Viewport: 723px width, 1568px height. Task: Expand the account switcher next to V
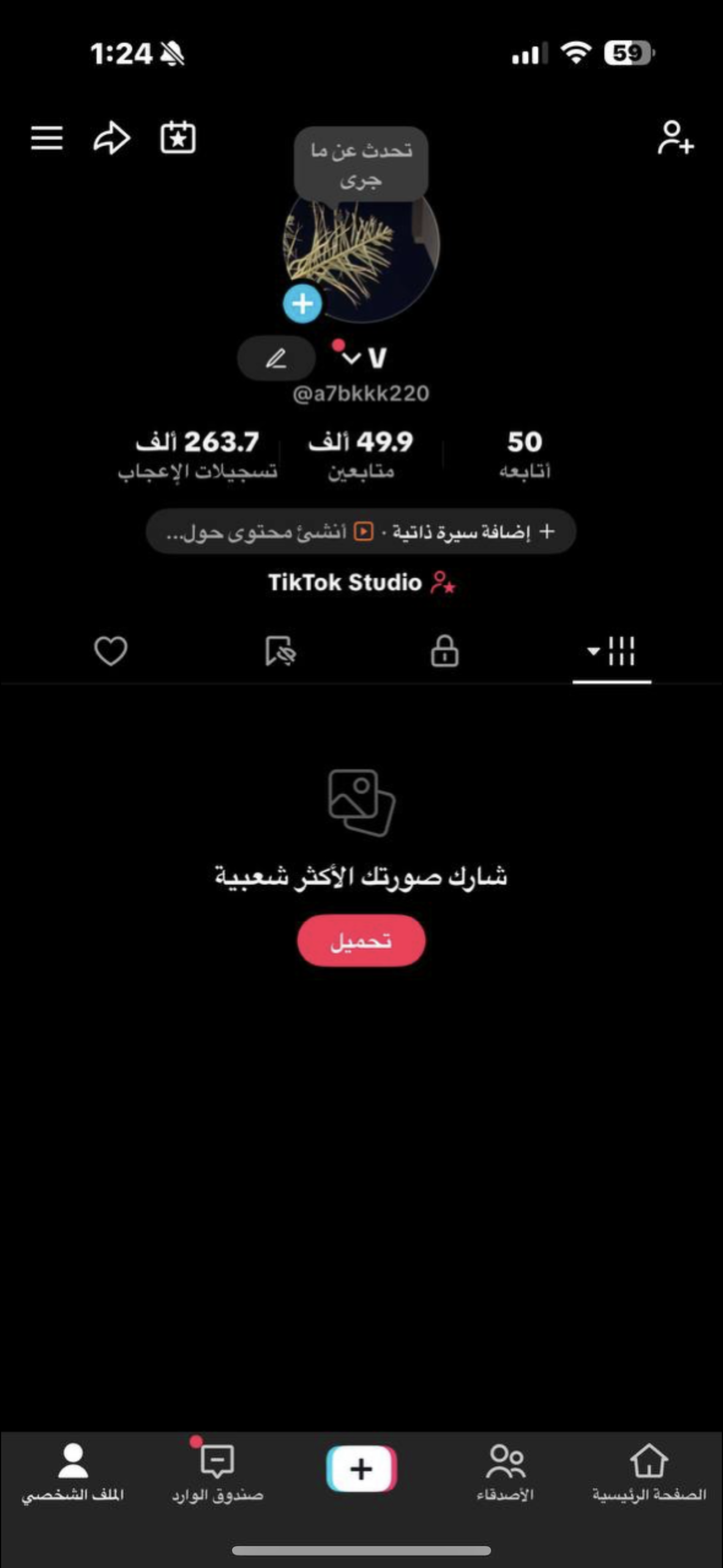click(x=352, y=358)
